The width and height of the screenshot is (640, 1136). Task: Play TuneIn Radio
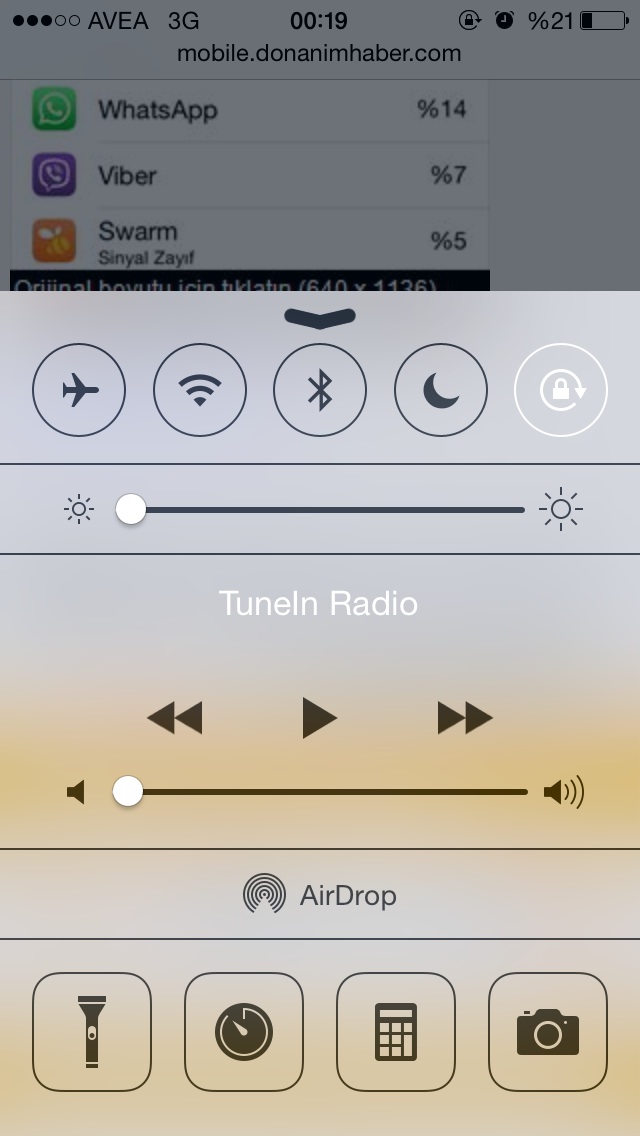319,718
